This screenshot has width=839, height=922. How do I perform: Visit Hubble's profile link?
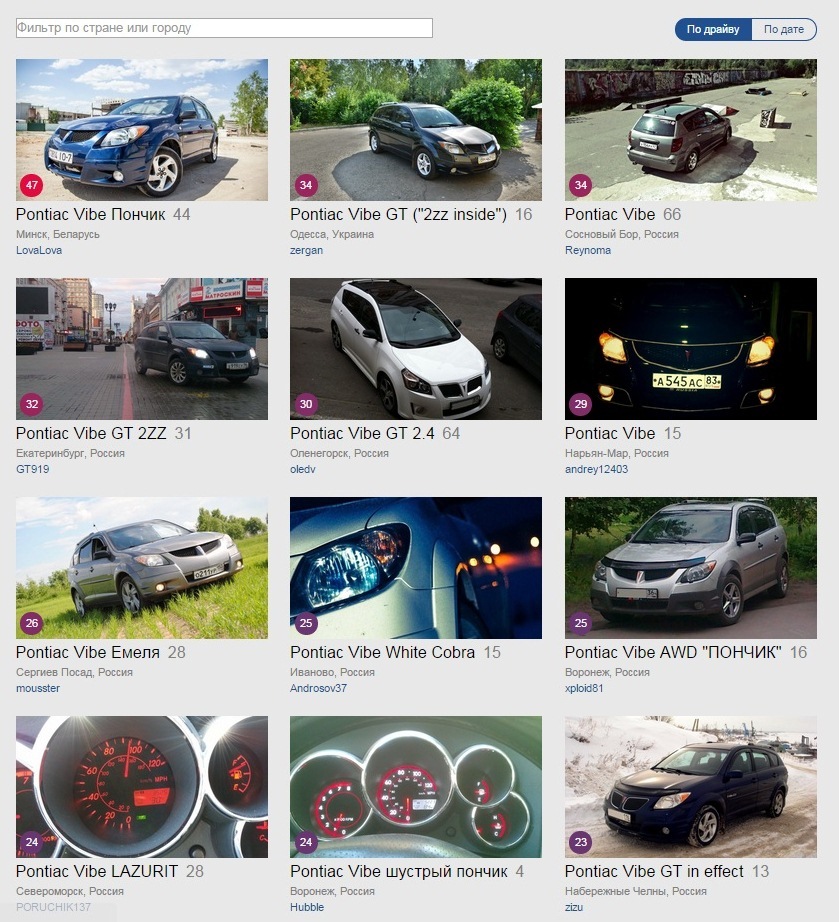(307, 908)
